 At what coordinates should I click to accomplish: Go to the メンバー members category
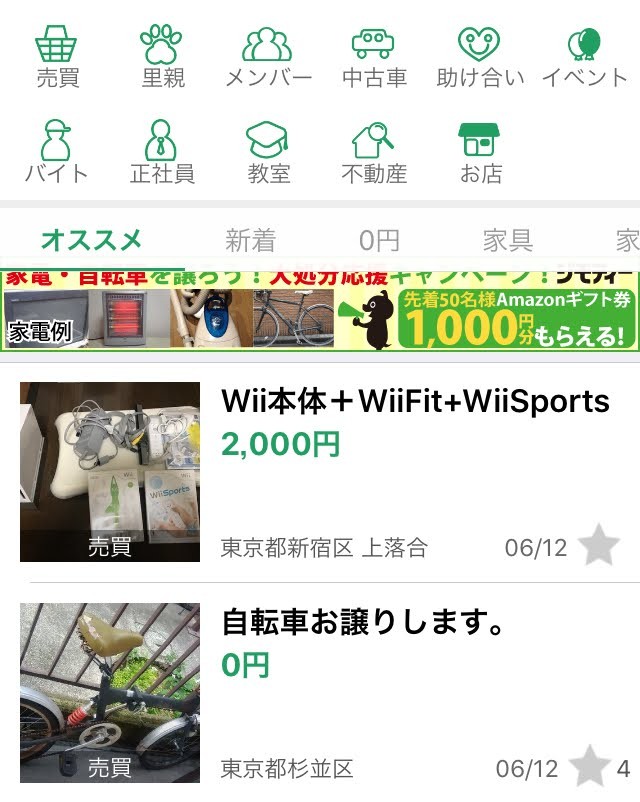pyautogui.click(x=268, y=57)
